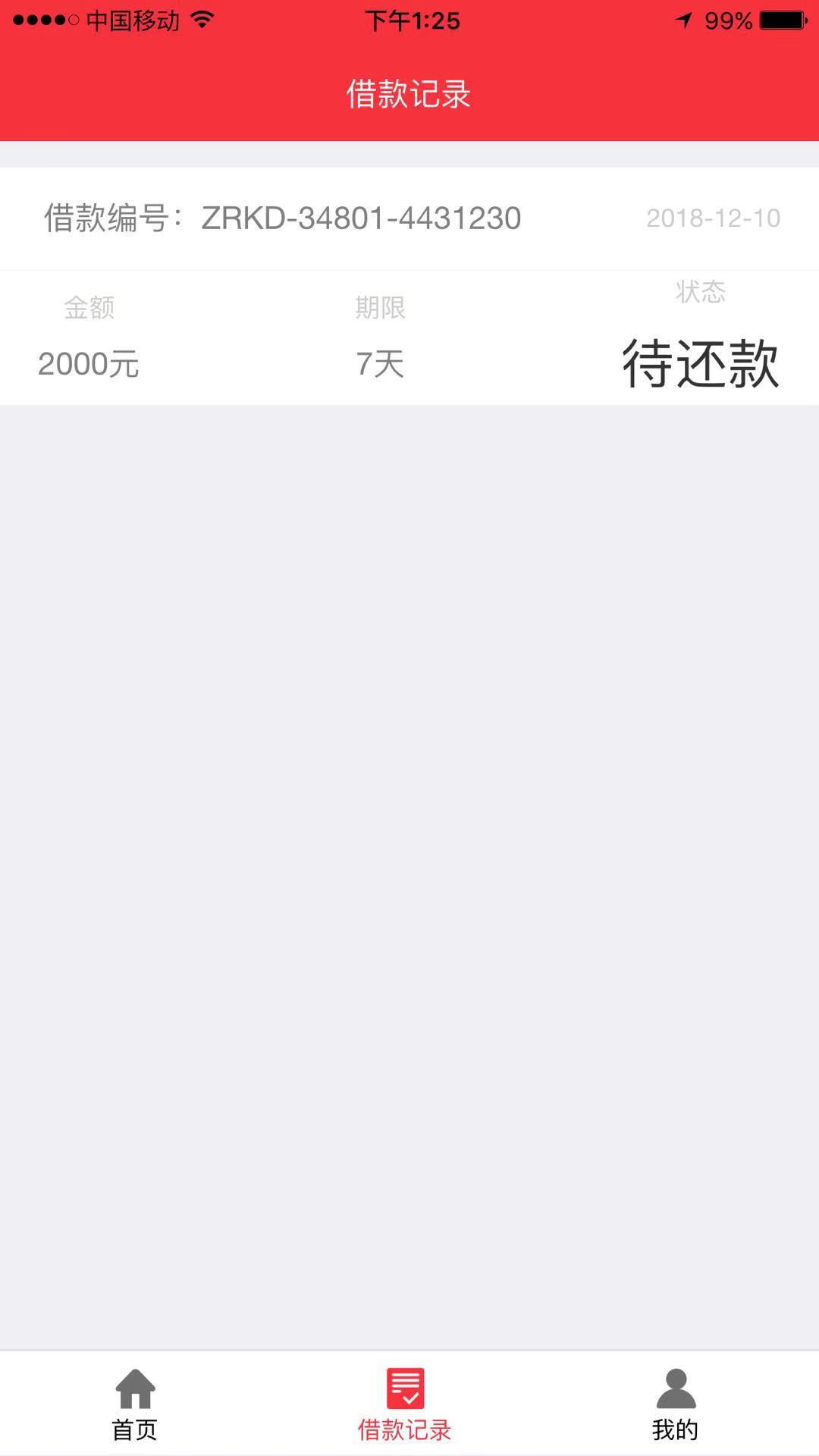This screenshot has height=1456, width=819.
Task: Select the 借款记录 tab
Action: (405, 1404)
